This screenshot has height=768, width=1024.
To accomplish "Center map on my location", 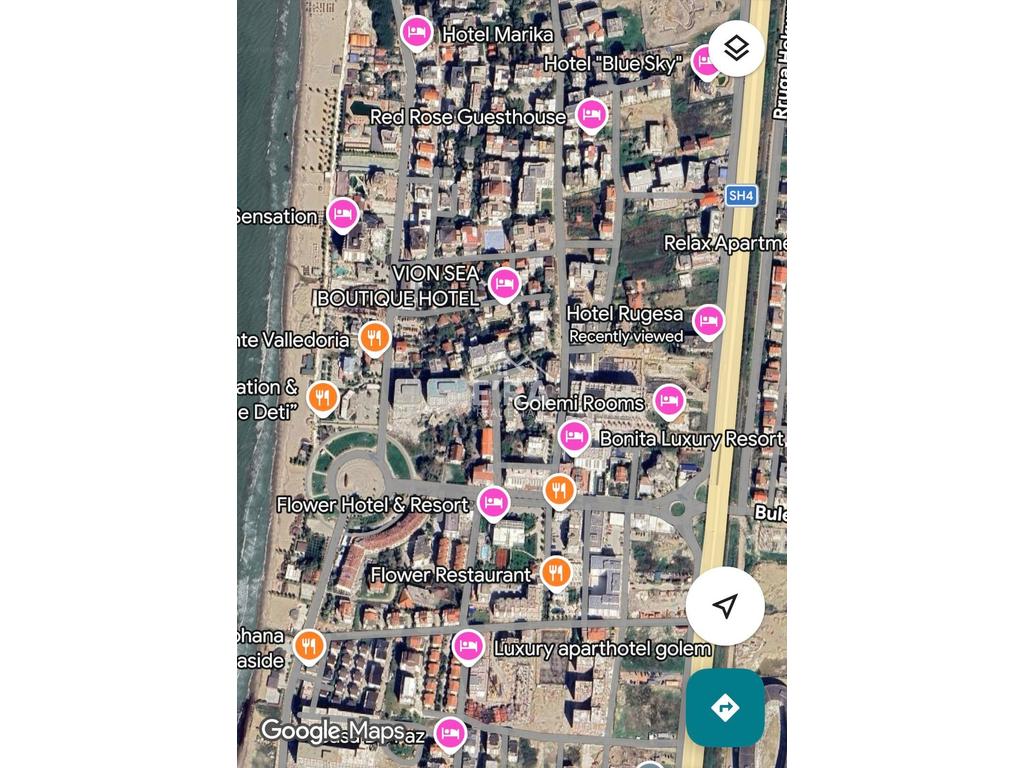I will pos(725,606).
